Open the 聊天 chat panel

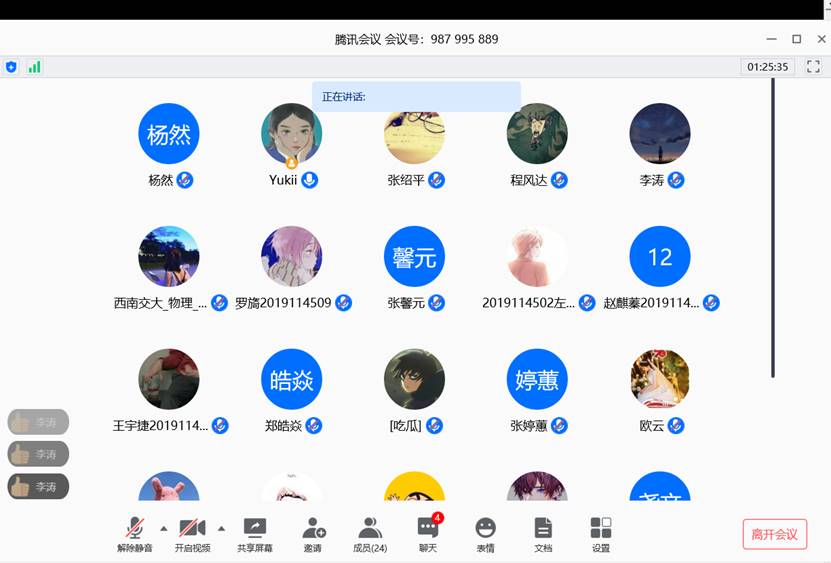point(428,533)
